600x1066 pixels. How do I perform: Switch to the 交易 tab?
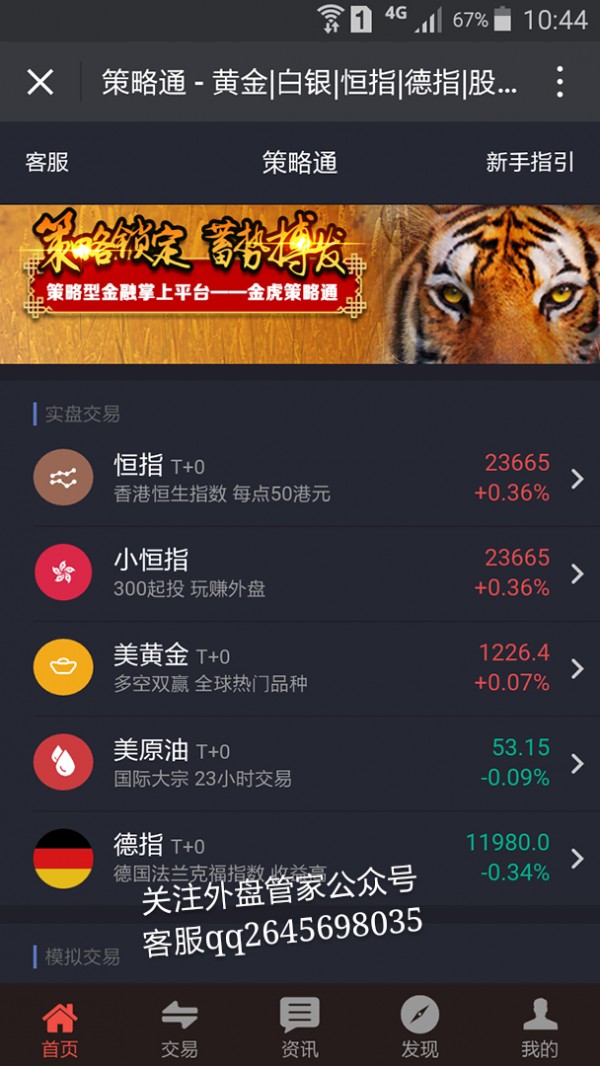(180, 1030)
